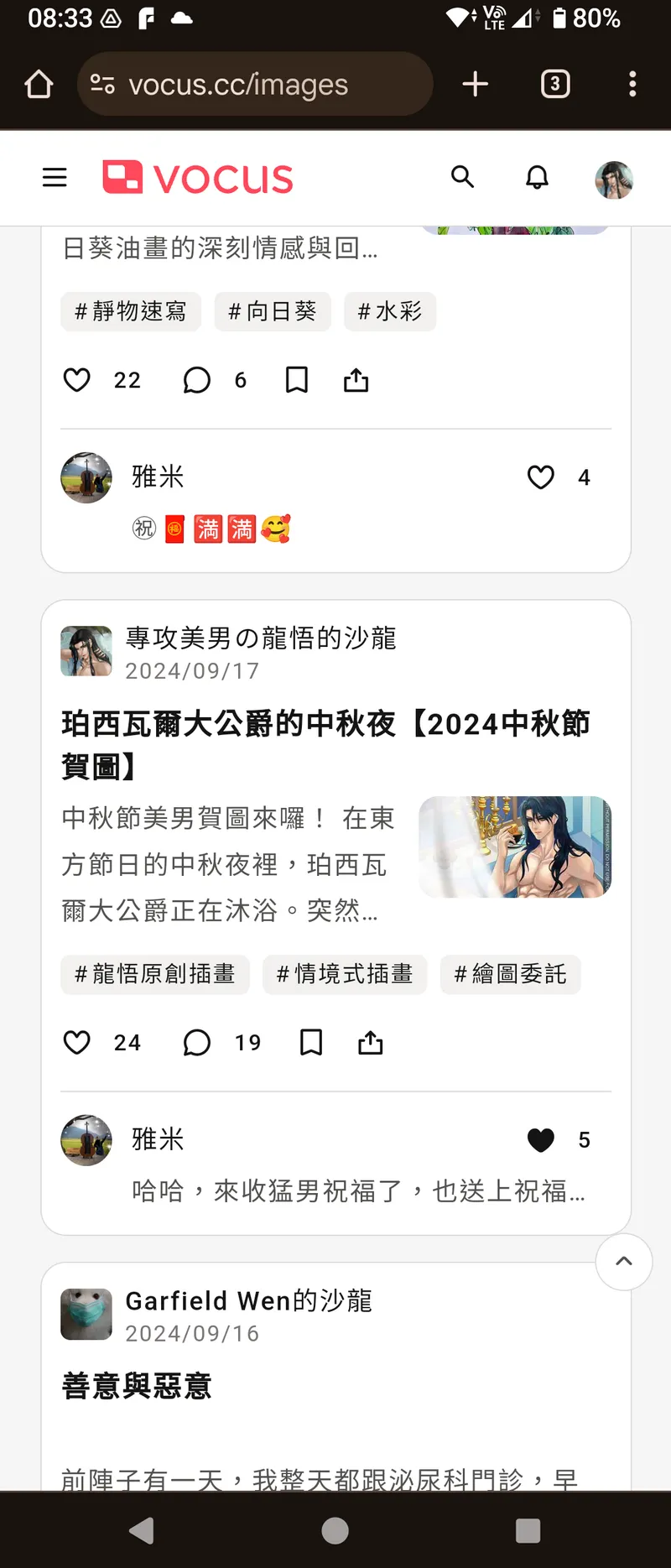Screen dimensions: 671x1568
Task: Share the 珀西瓦爾大公爵 mid-autumn post
Action: coord(370,1043)
